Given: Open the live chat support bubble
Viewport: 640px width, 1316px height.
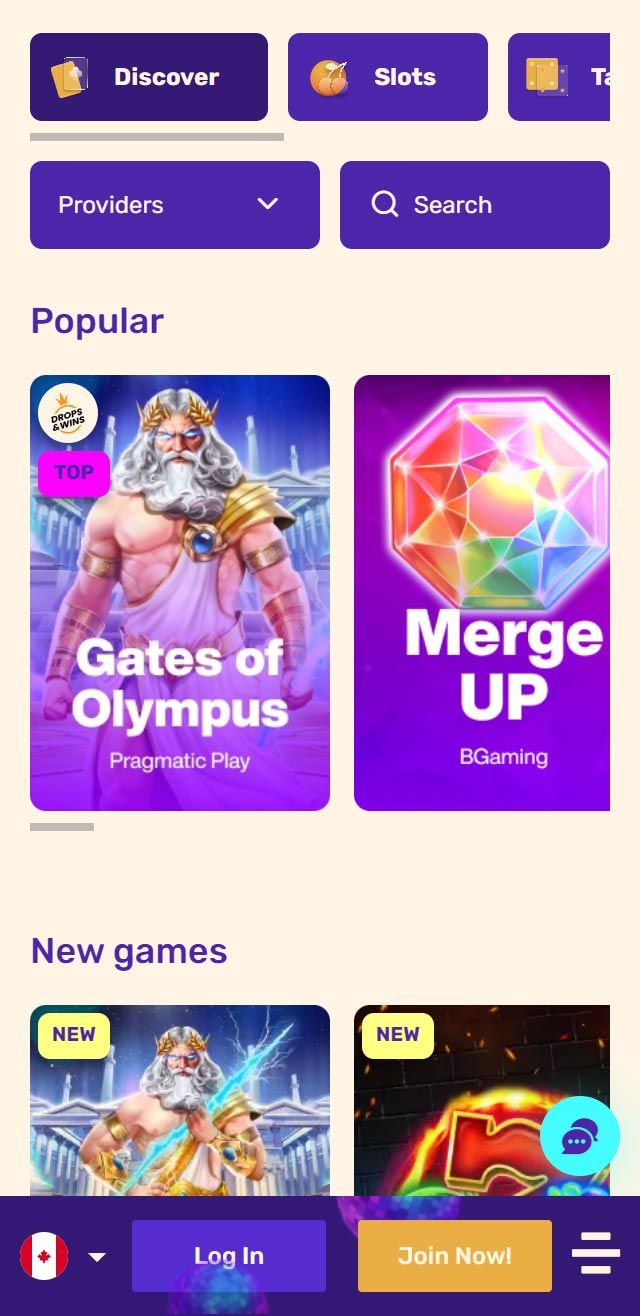Looking at the screenshot, I should (x=580, y=1136).
